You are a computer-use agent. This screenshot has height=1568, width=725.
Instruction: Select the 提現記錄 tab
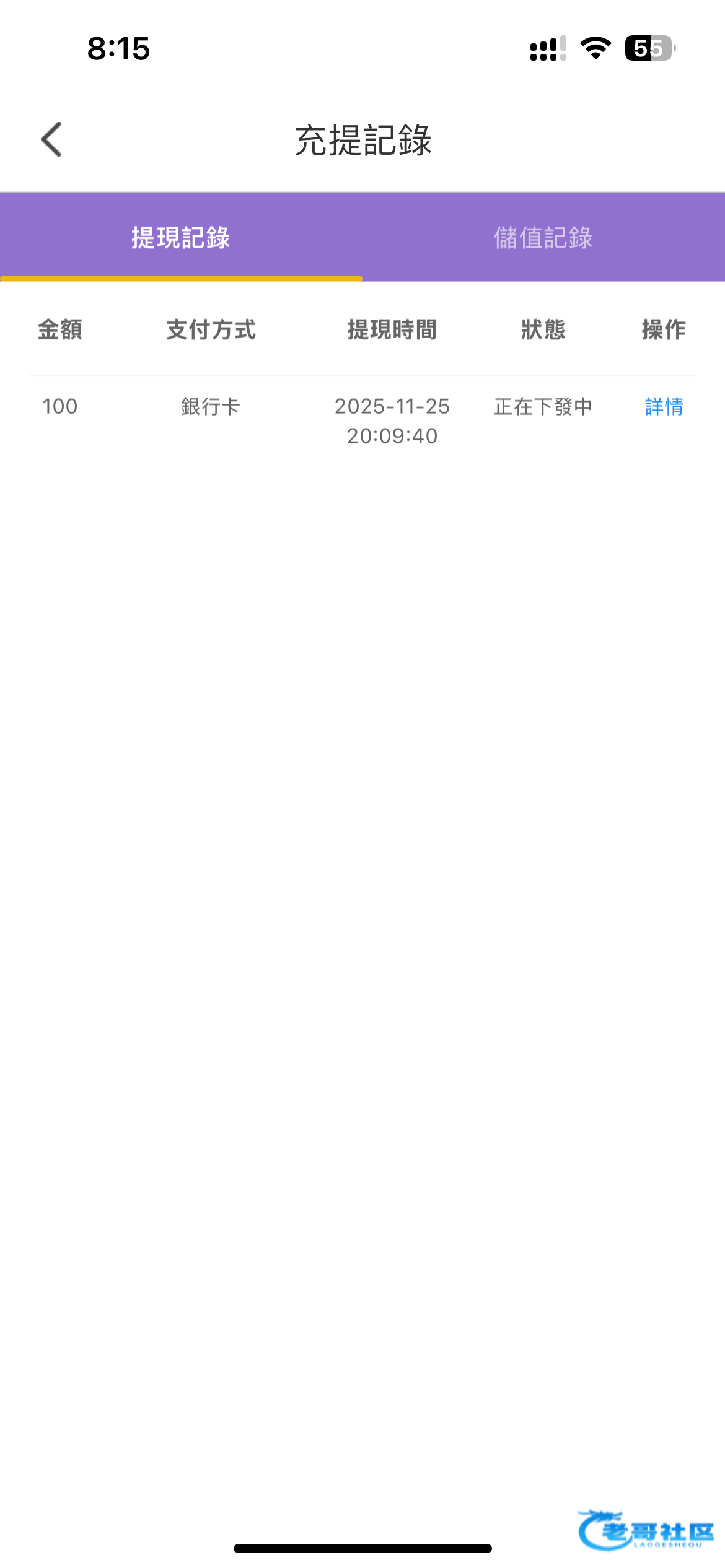(x=181, y=238)
